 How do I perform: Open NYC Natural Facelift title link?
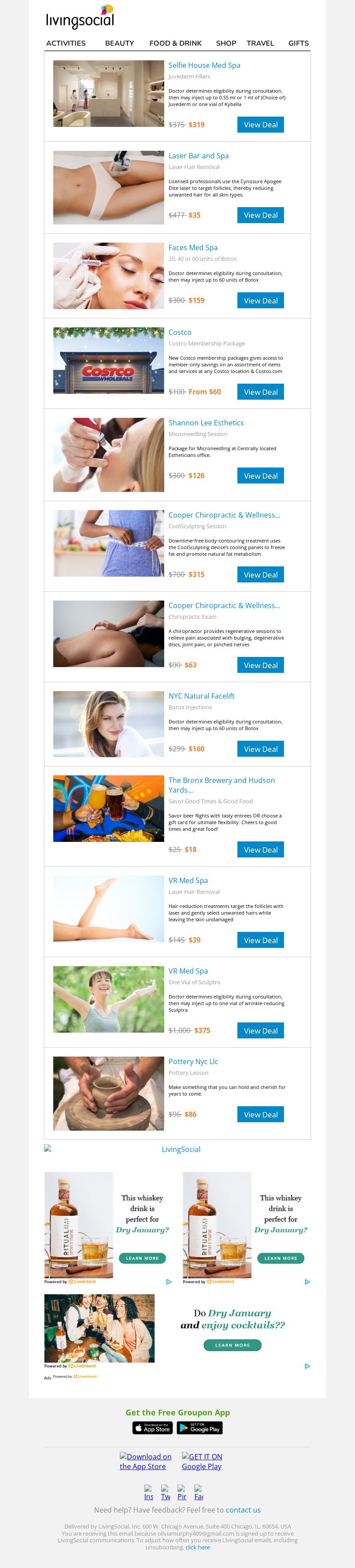point(201,696)
